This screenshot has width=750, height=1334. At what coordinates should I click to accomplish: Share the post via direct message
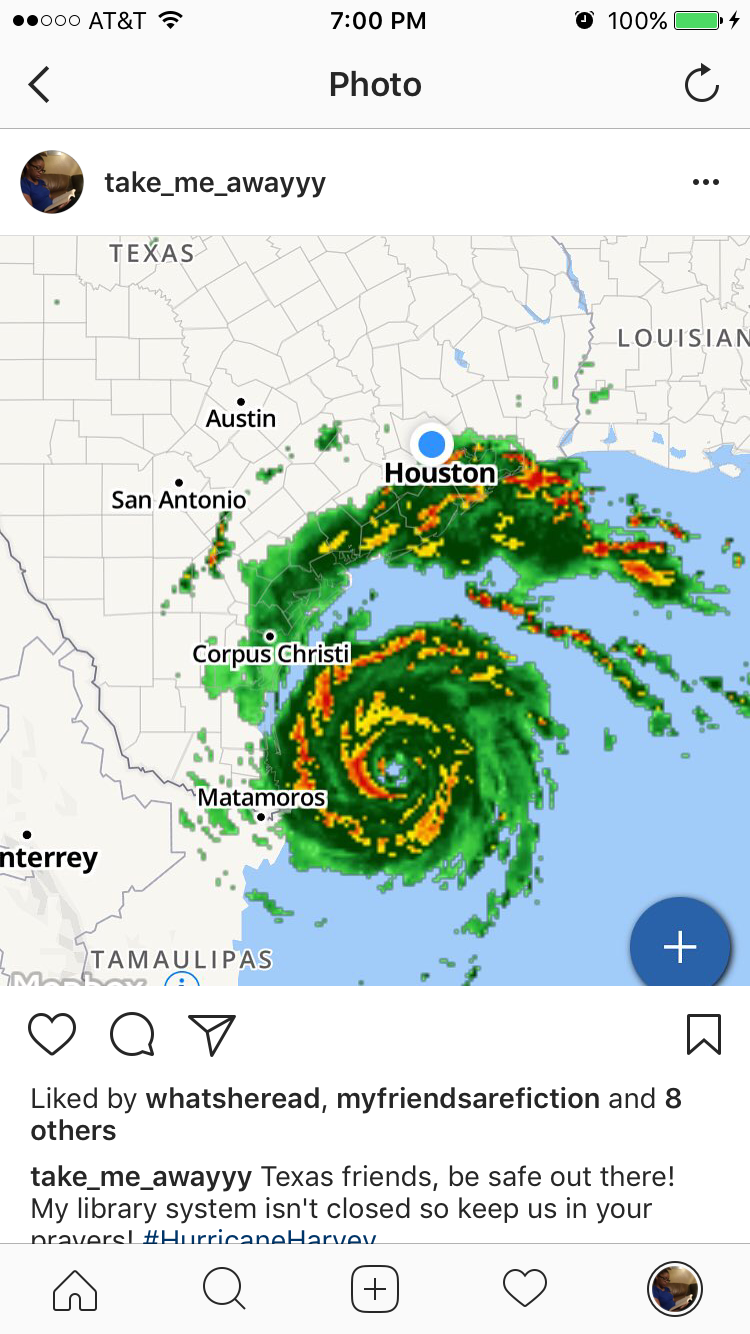pos(212,1034)
